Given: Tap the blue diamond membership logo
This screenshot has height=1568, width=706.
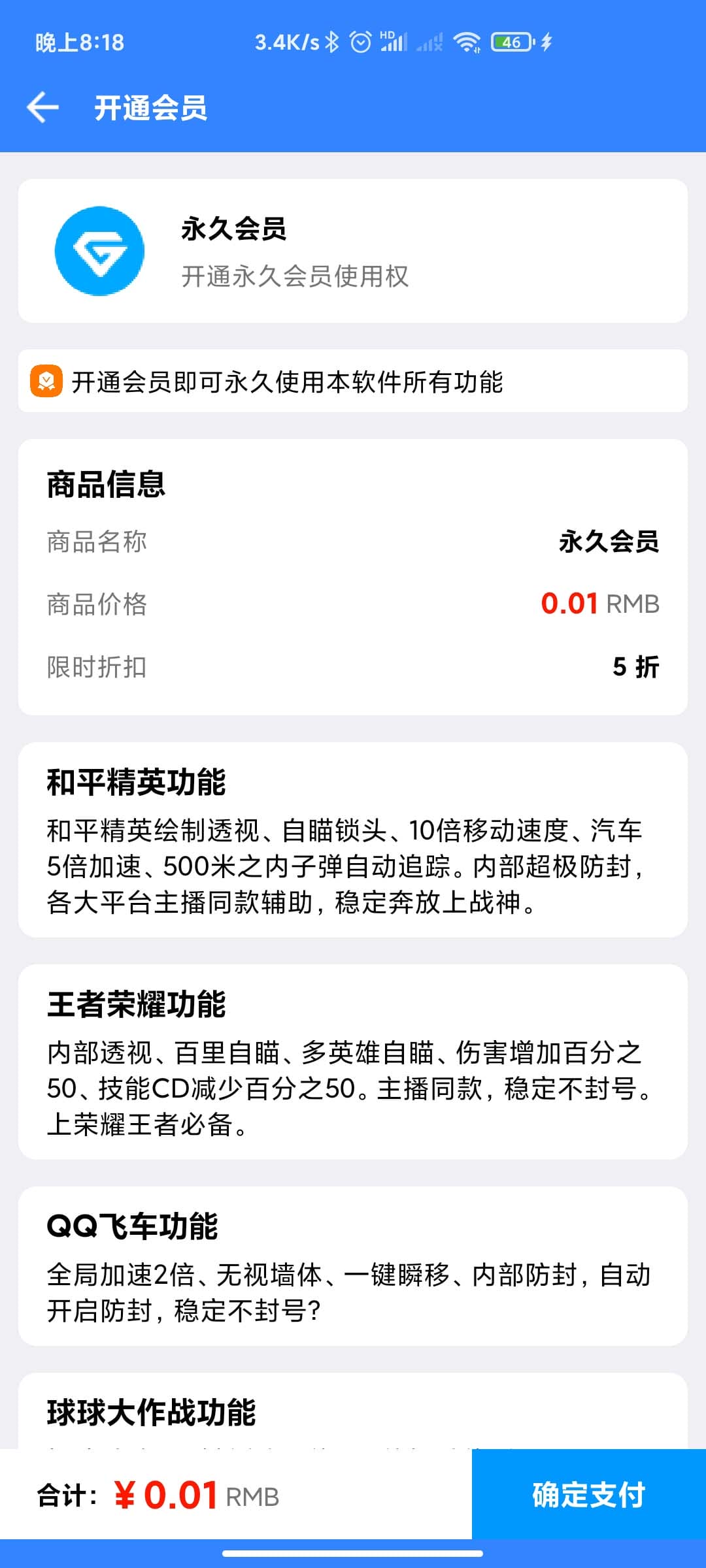Looking at the screenshot, I should click(99, 251).
